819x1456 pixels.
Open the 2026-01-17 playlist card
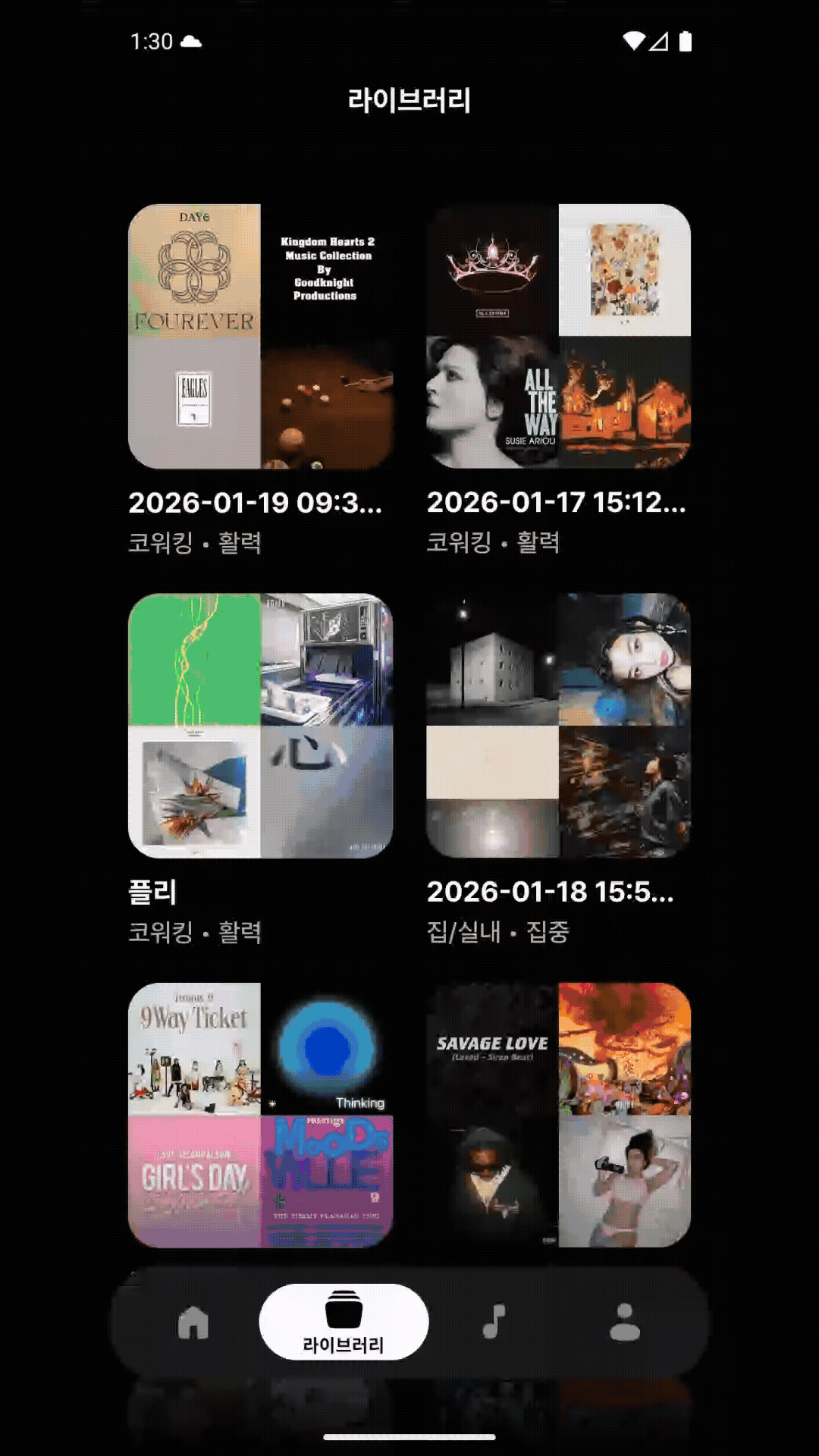click(558, 336)
